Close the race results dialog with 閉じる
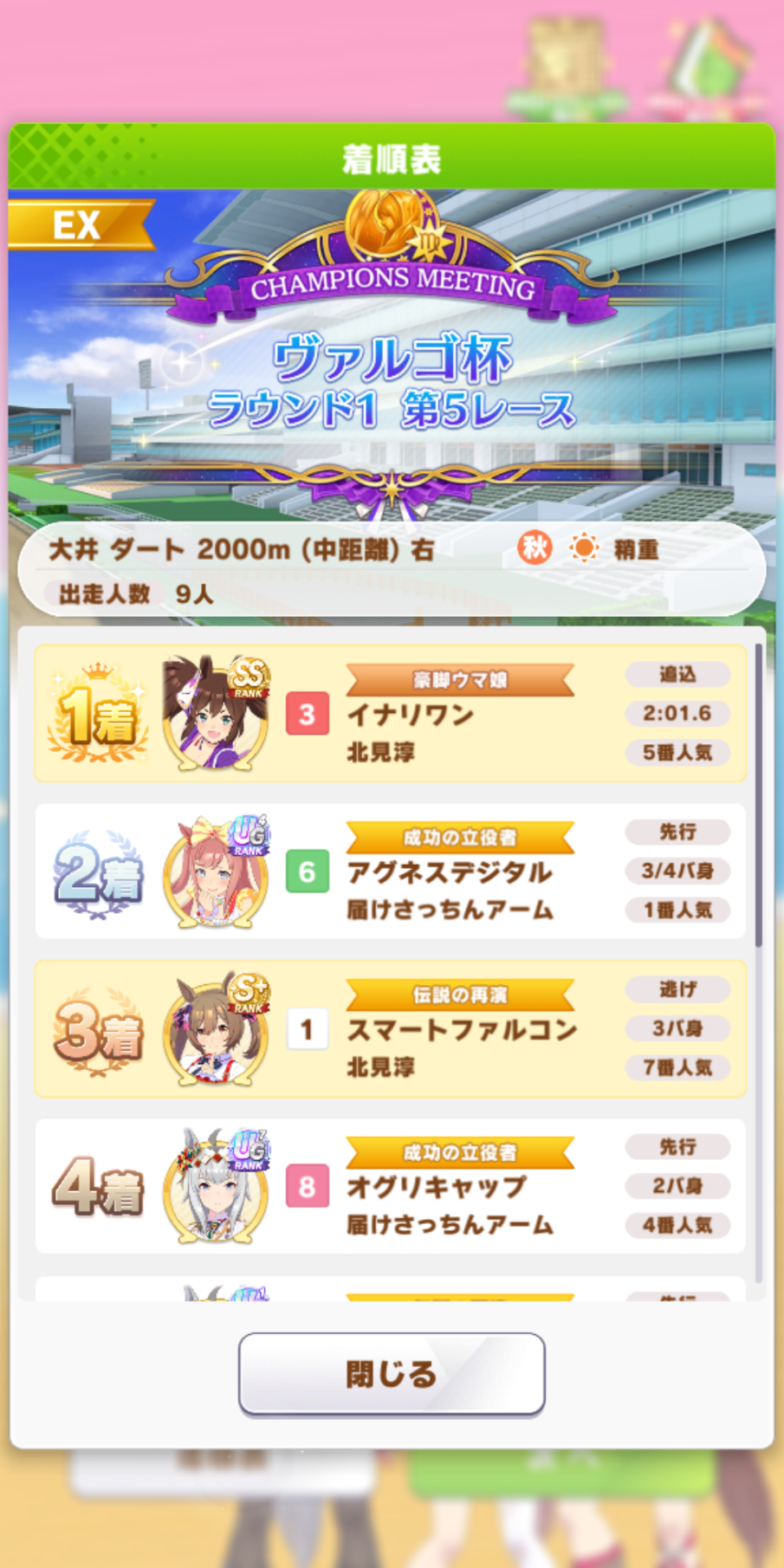This screenshot has width=784, height=1568. coord(392,1373)
